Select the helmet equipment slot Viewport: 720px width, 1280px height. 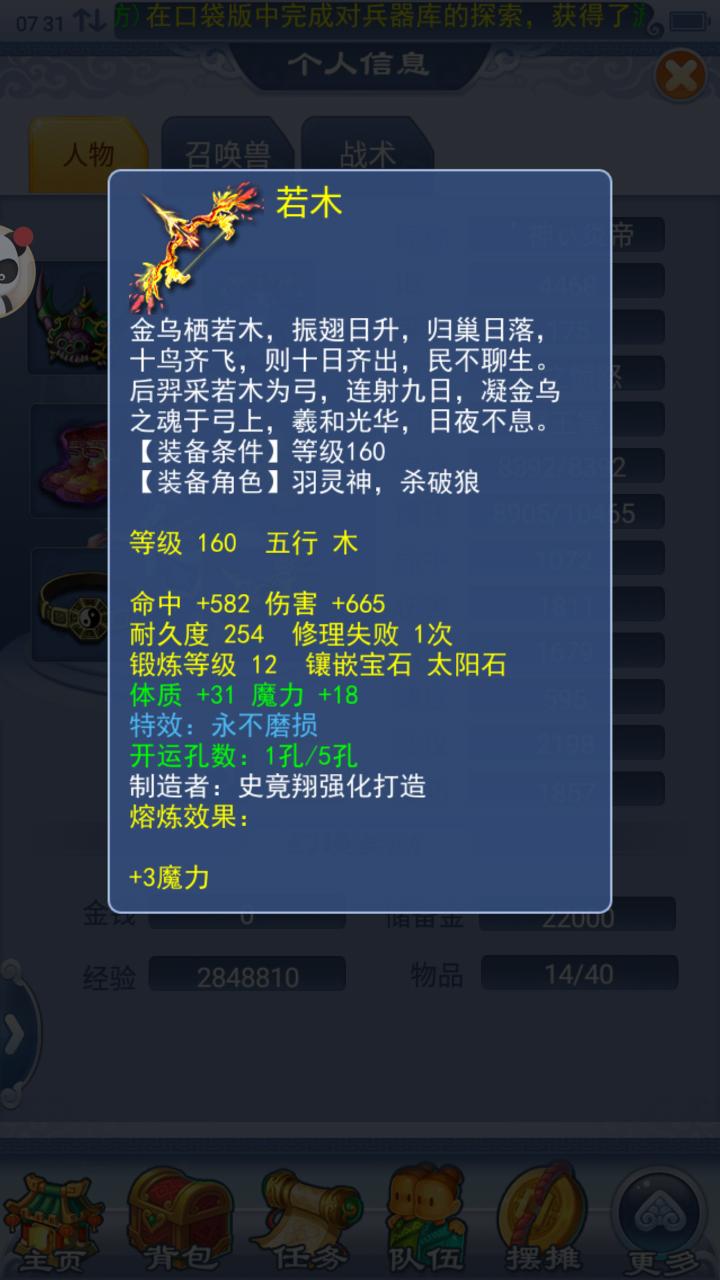68,315
